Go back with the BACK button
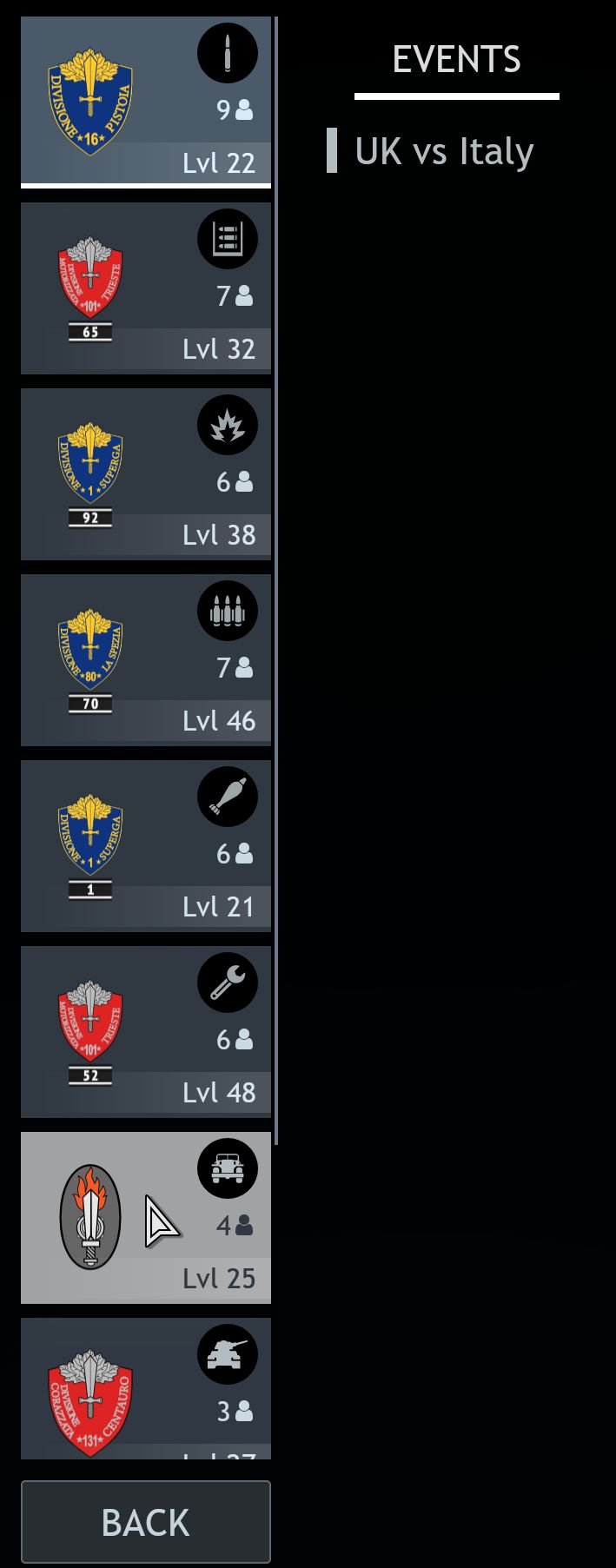616x1568 pixels. 145,1522
